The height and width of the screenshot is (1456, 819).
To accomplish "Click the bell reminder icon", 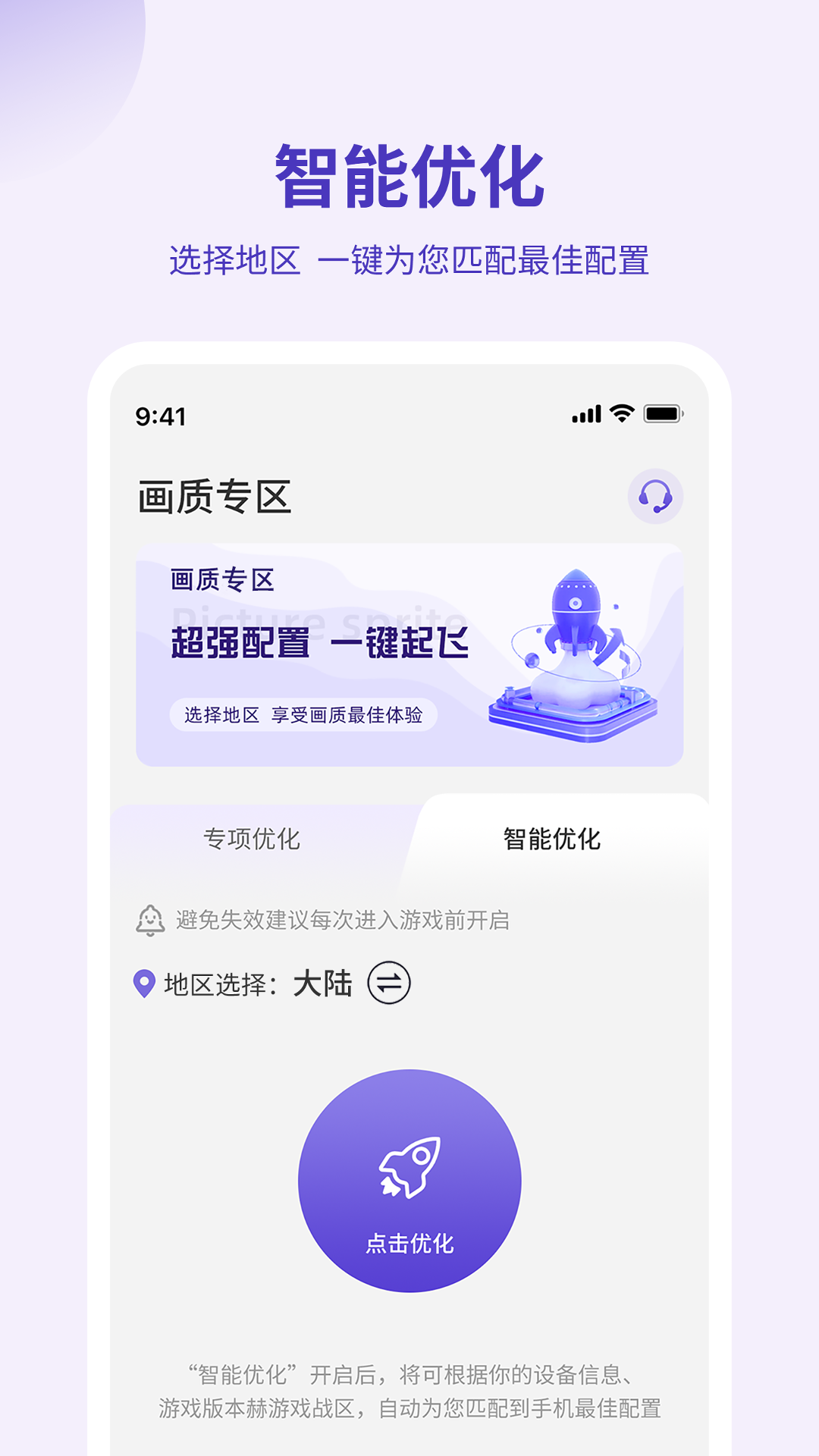I will click(152, 921).
